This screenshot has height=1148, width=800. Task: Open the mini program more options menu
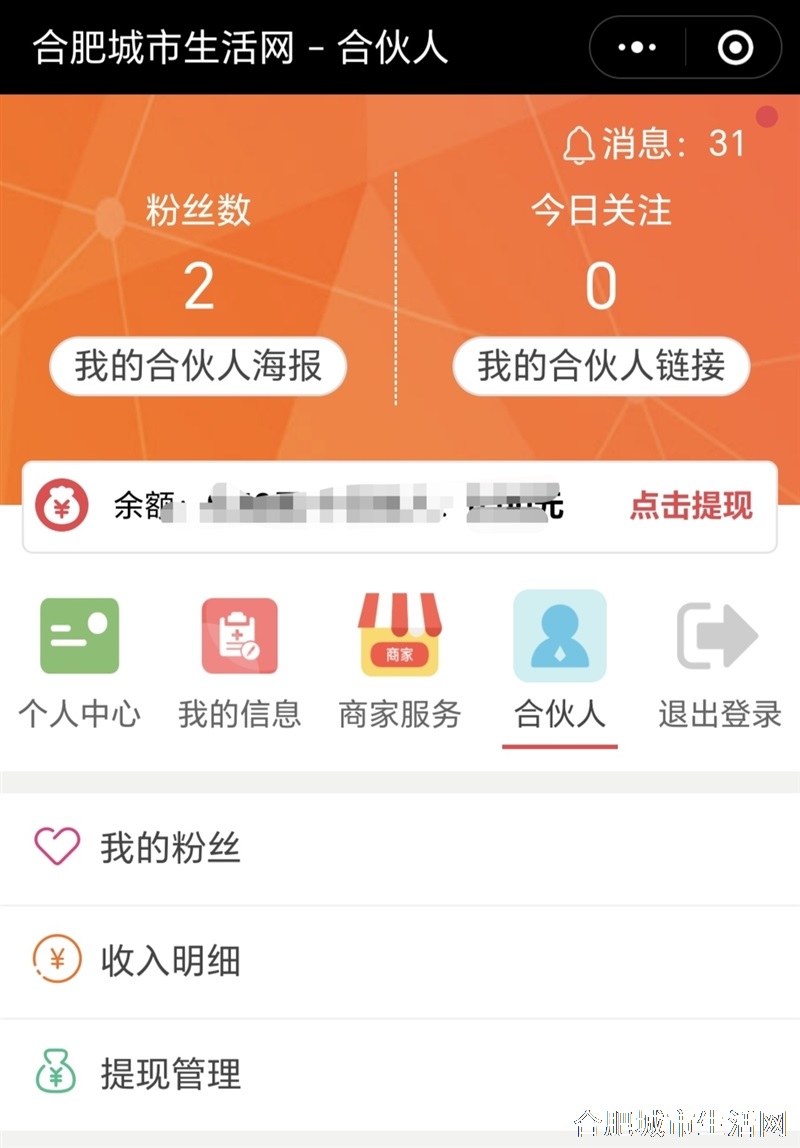click(x=637, y=47)
